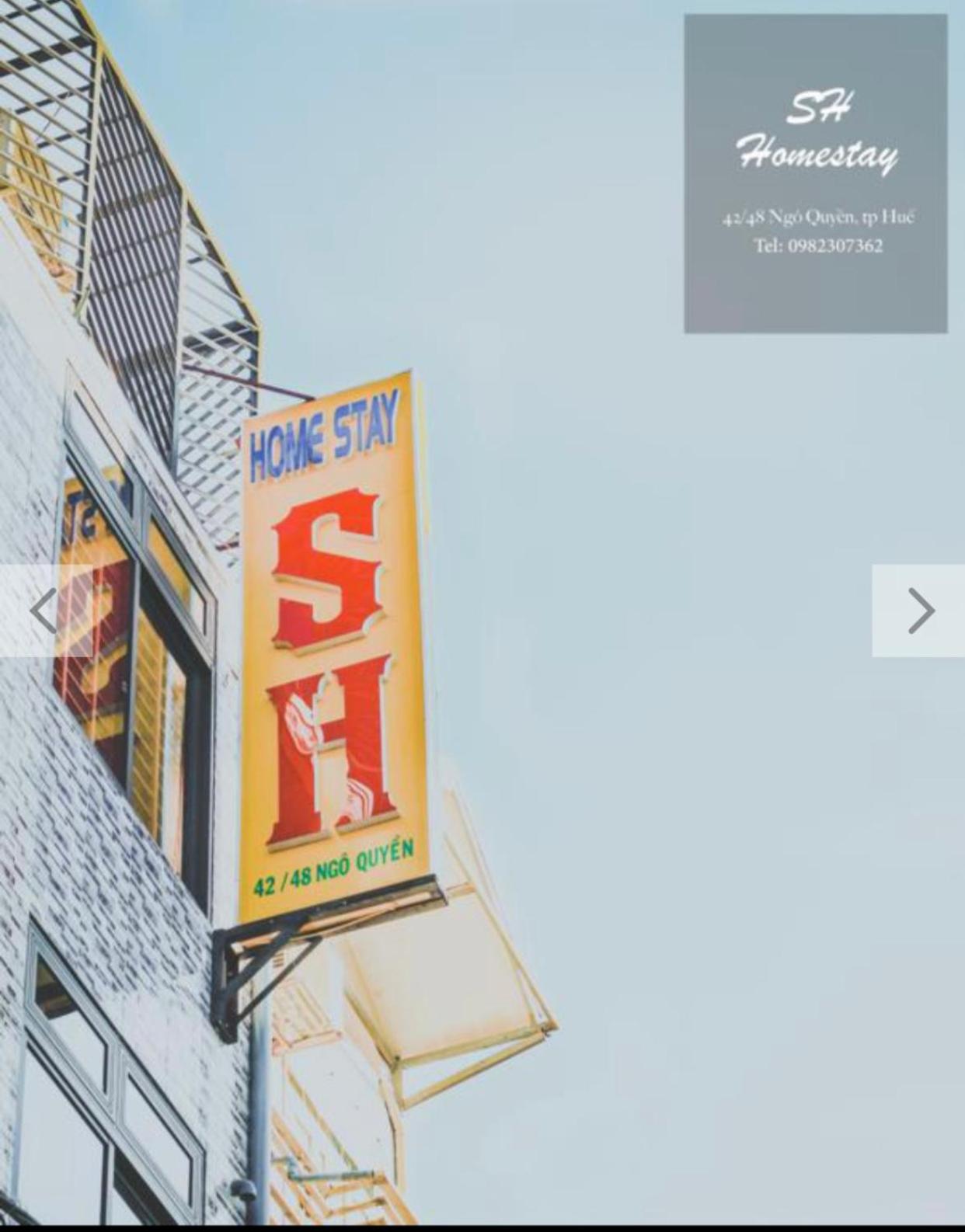Viewport: 965px width, 1232px height.
Task: Go to the previous photo
Action: [43, 611]
